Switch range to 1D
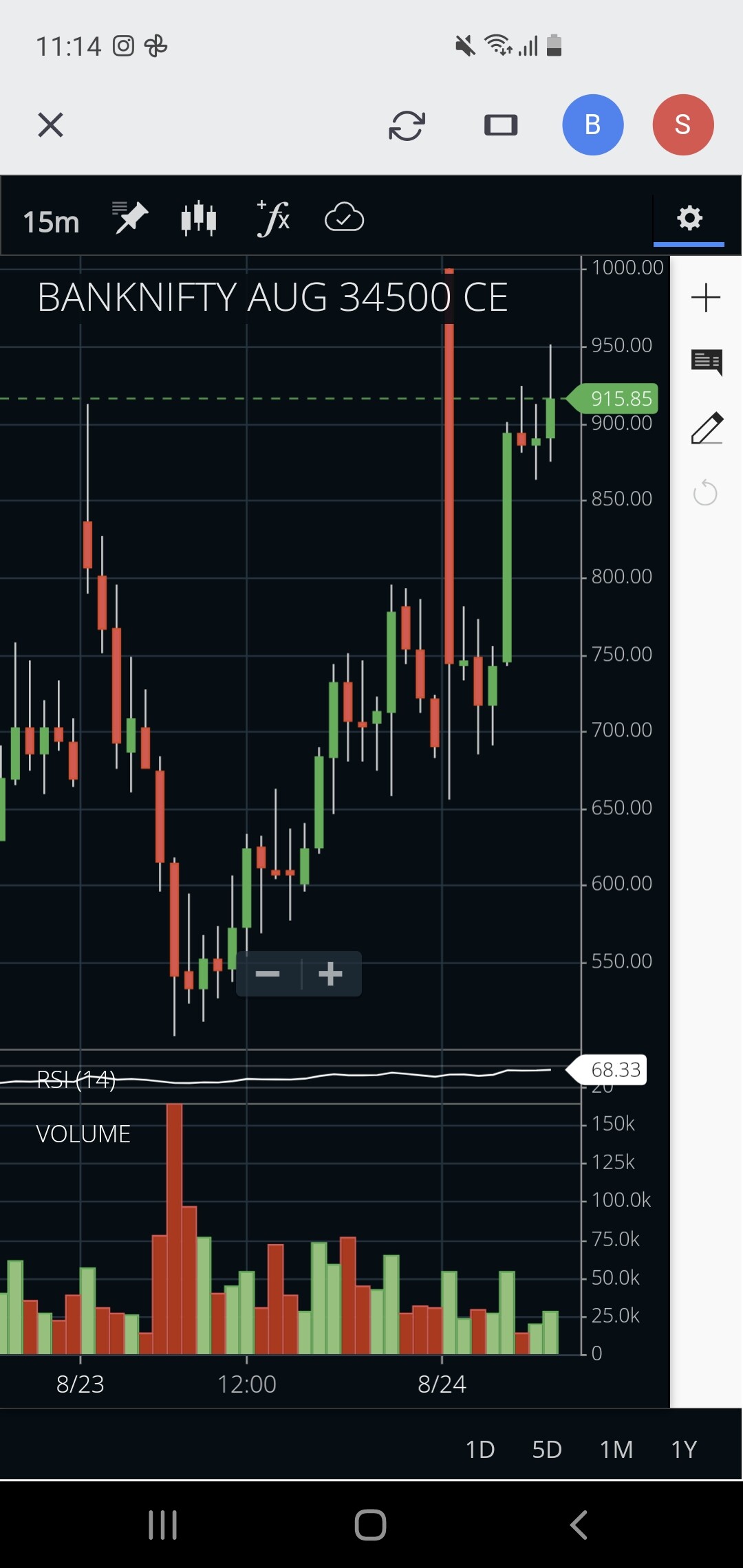 pyautogui.click(x=480, y=1449)
